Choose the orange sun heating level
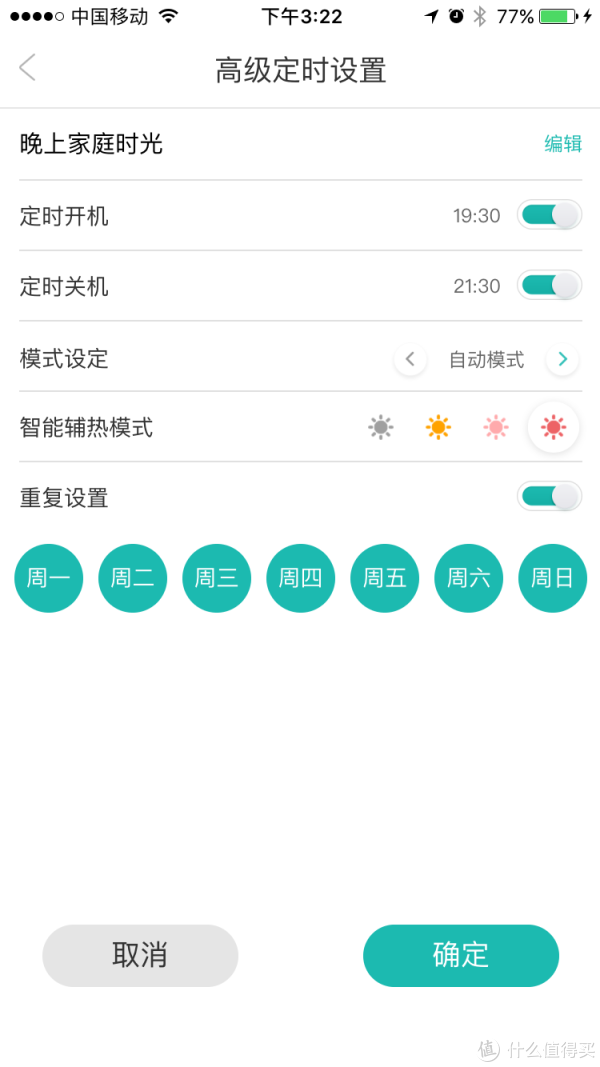Image resolution: width=600 pixels, height=1067 pixels. pos(438,427)
